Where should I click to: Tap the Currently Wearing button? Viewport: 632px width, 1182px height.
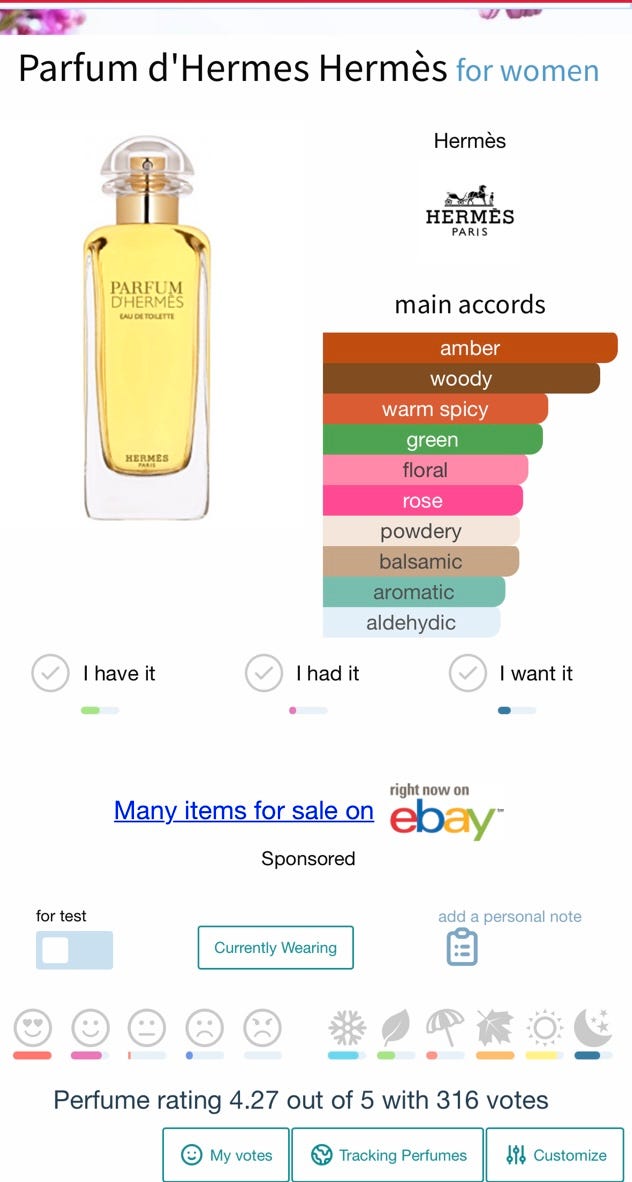[x=275, y=948]
